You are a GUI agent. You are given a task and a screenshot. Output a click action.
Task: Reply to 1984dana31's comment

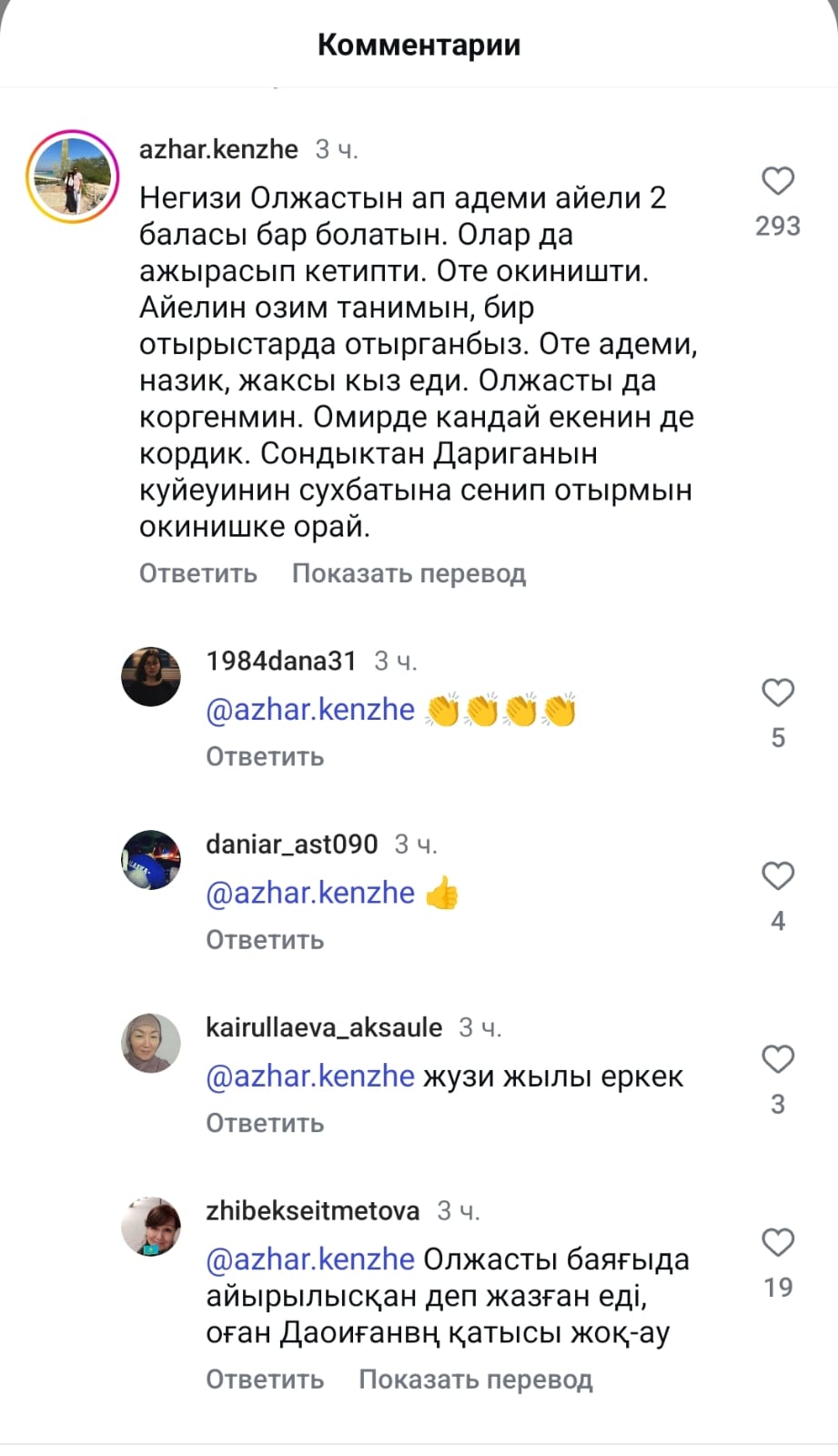click(264, 756)
